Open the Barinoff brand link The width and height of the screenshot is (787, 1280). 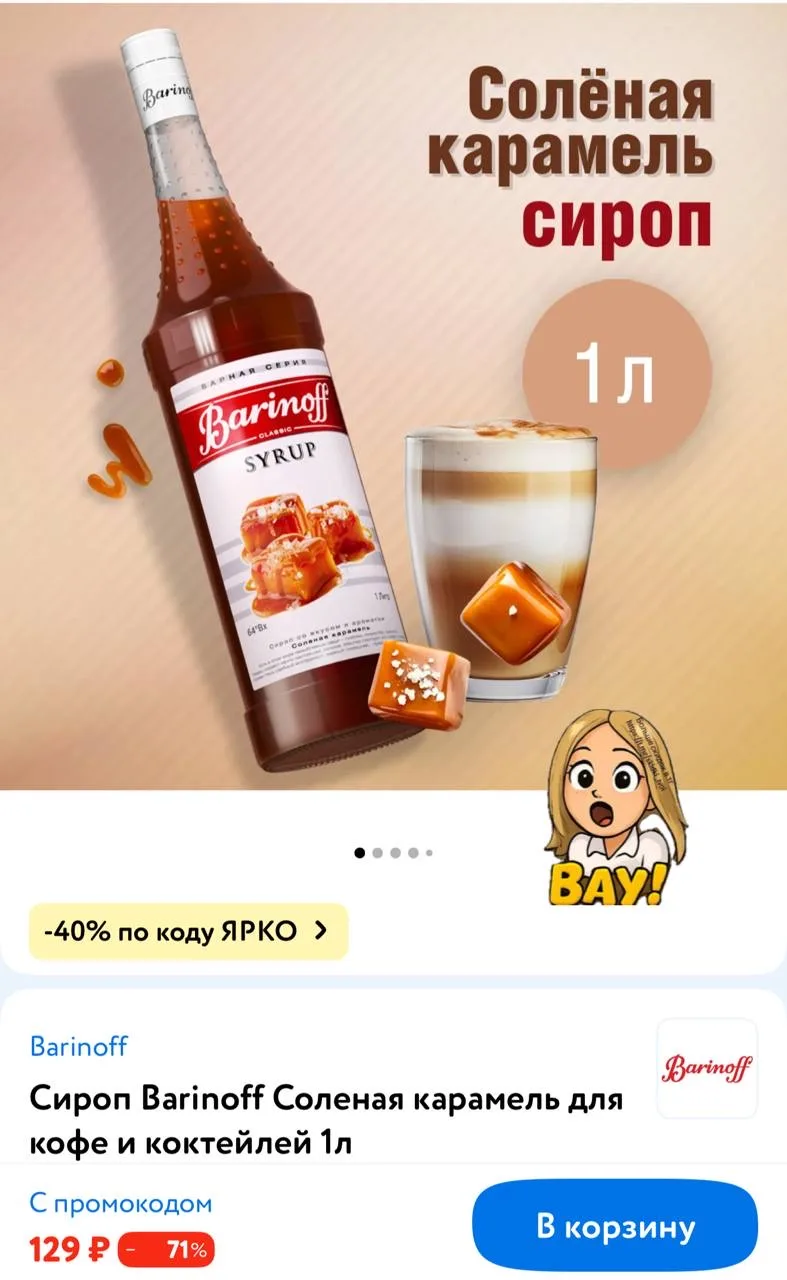point(79,1046)
